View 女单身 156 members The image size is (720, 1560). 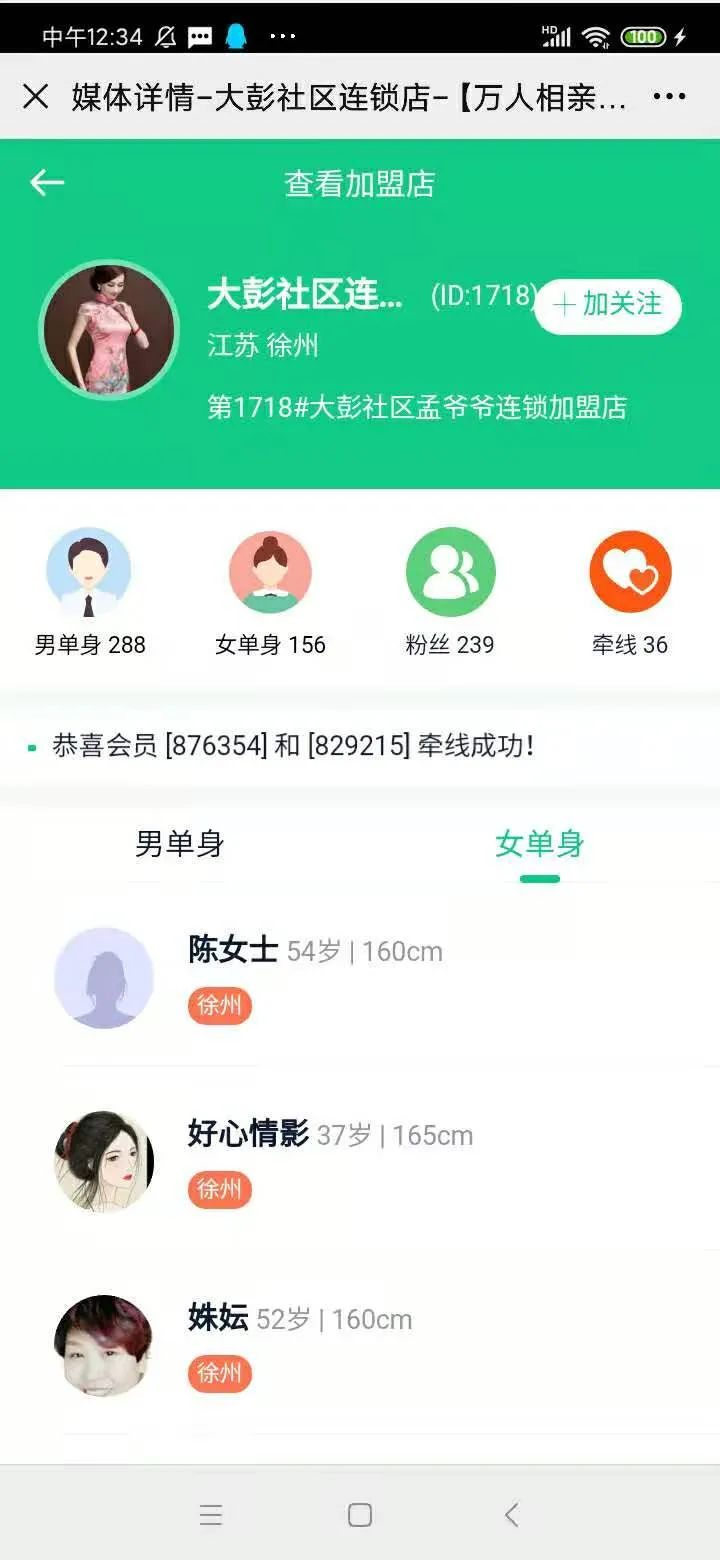[270, 592]
